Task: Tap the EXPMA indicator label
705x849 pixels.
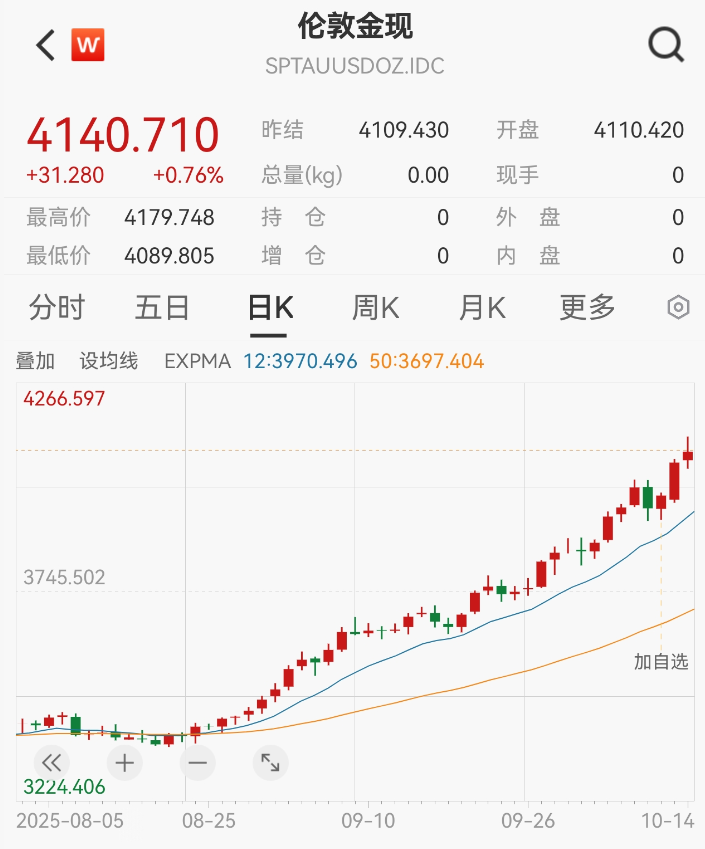Action: [197, 361]
